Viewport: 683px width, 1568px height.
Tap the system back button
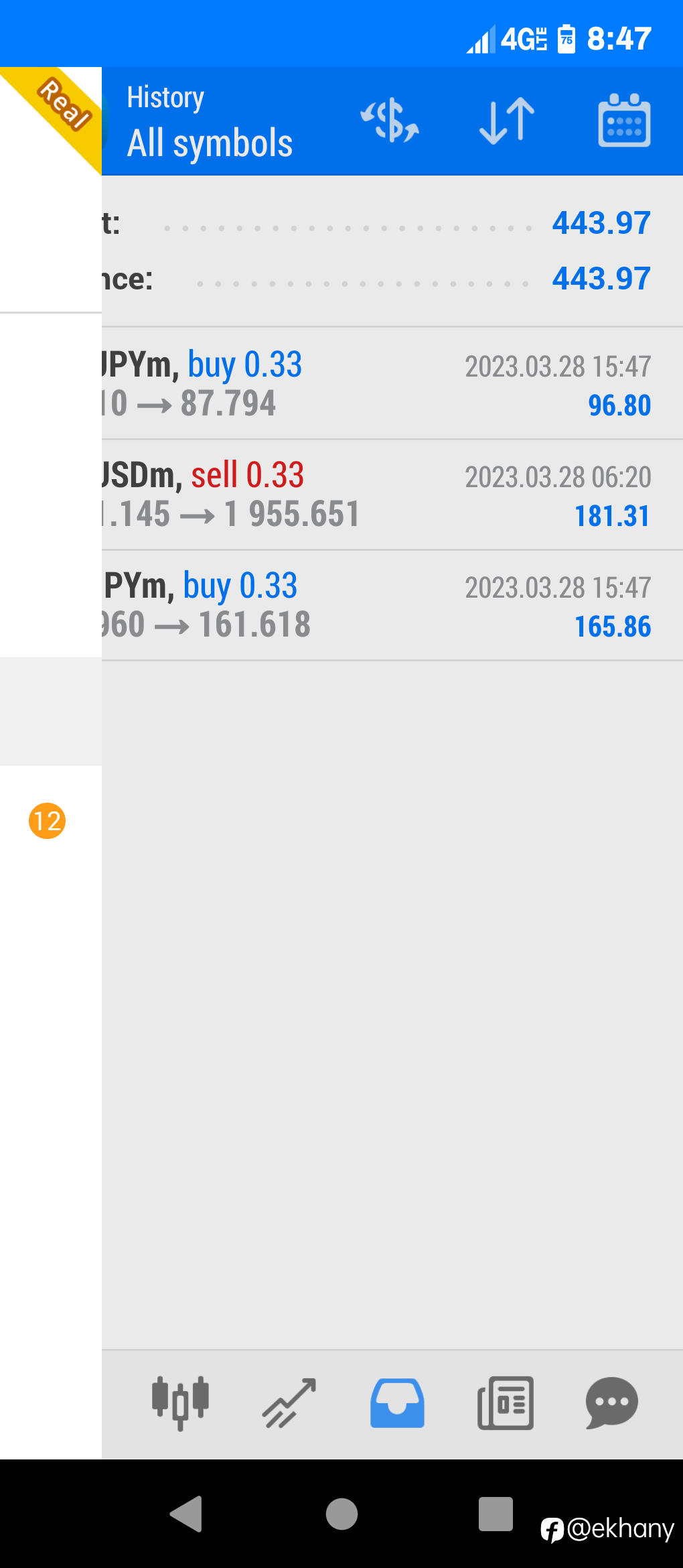pos(186,1514)
